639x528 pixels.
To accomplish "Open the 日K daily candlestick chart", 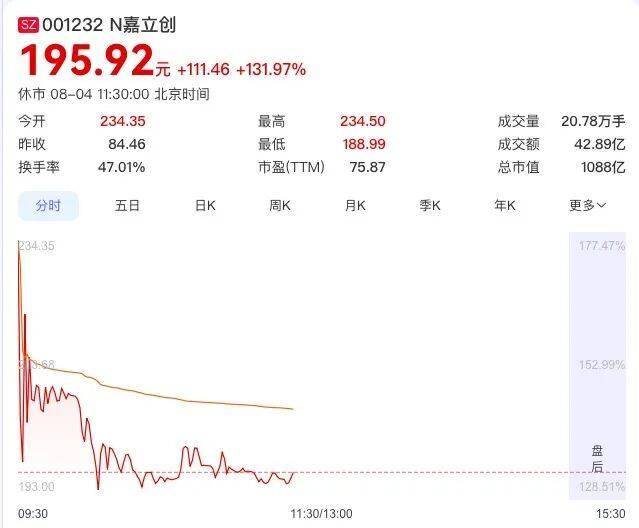I will point(205,205).
